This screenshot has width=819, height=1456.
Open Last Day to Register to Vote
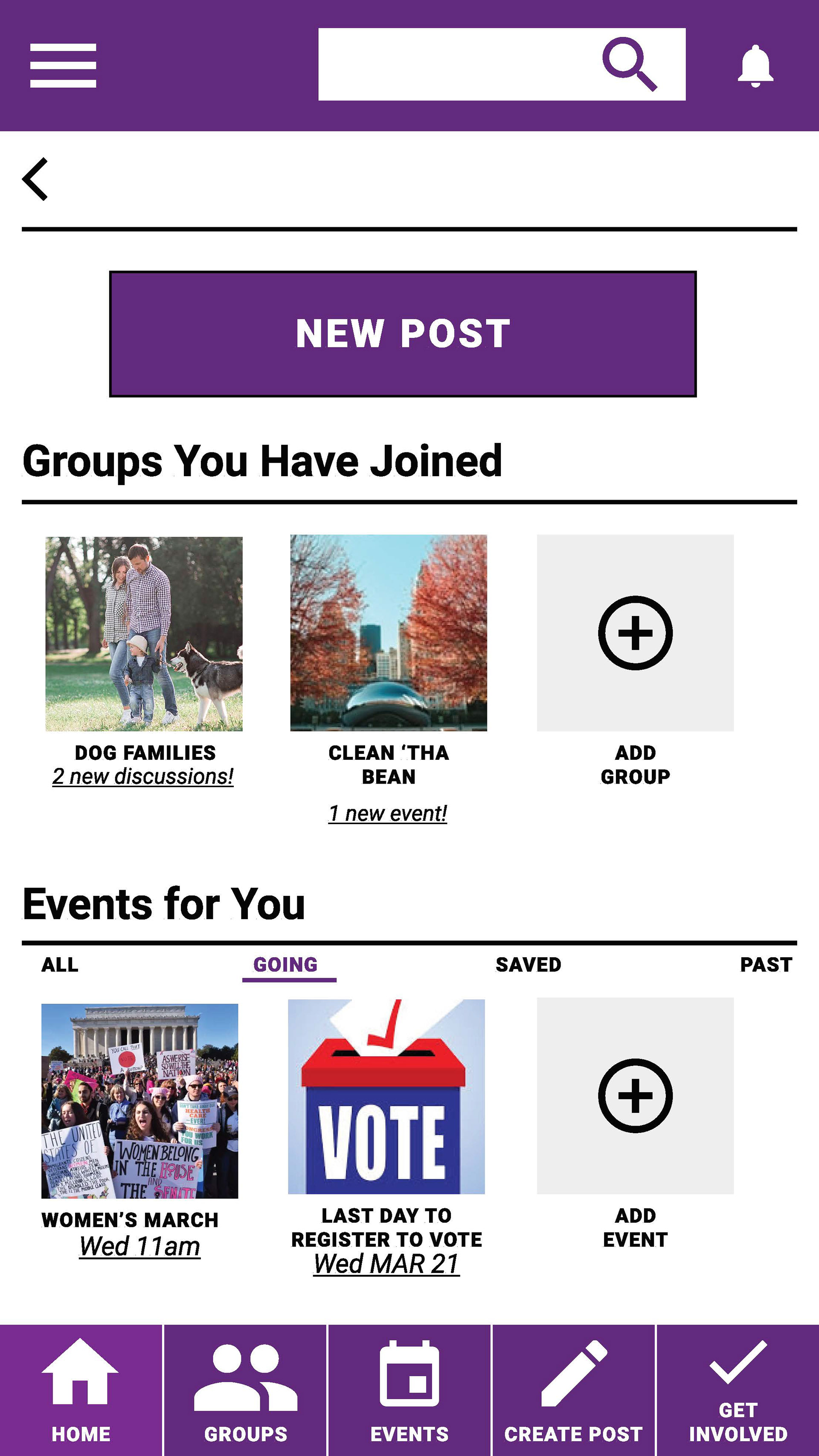click(386, 1096)
